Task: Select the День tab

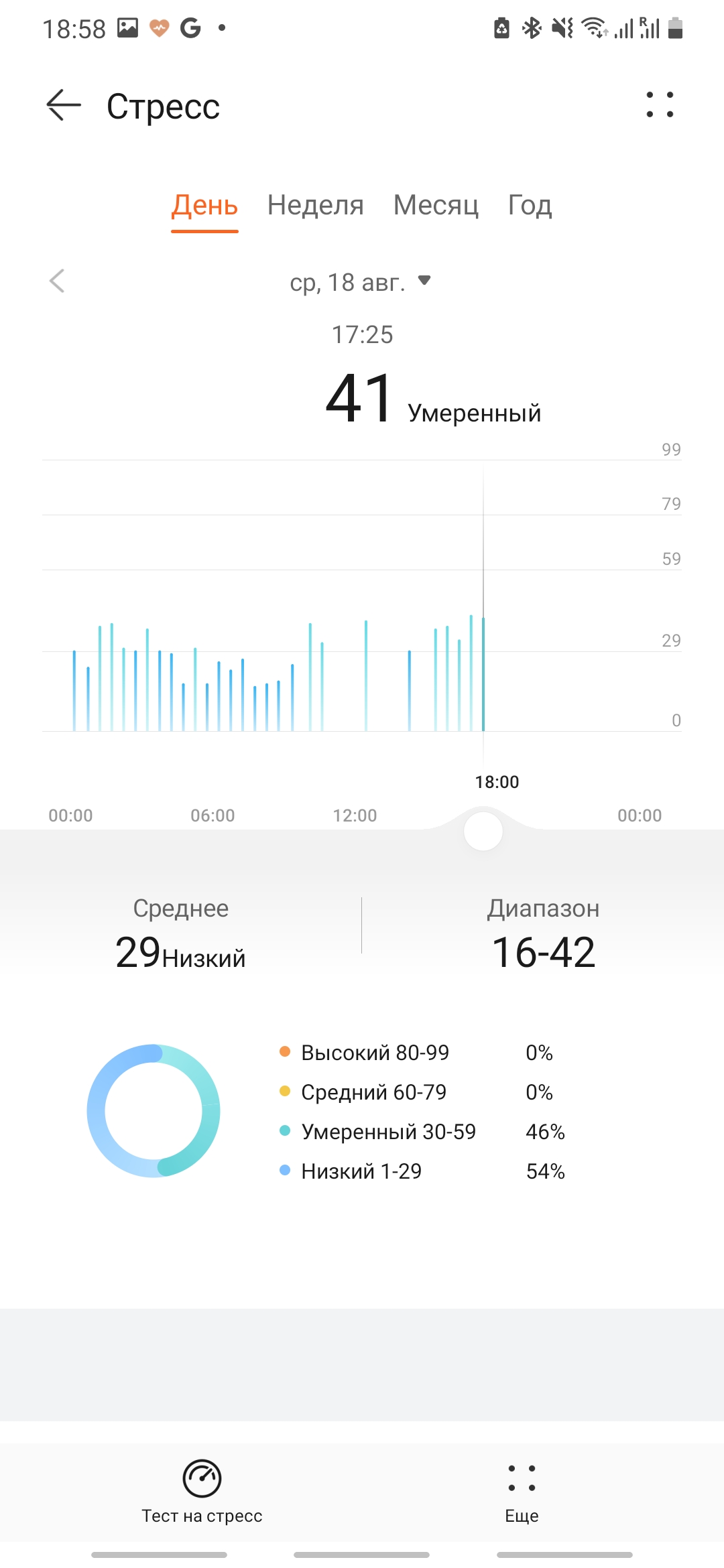Action: click(204, 205)
